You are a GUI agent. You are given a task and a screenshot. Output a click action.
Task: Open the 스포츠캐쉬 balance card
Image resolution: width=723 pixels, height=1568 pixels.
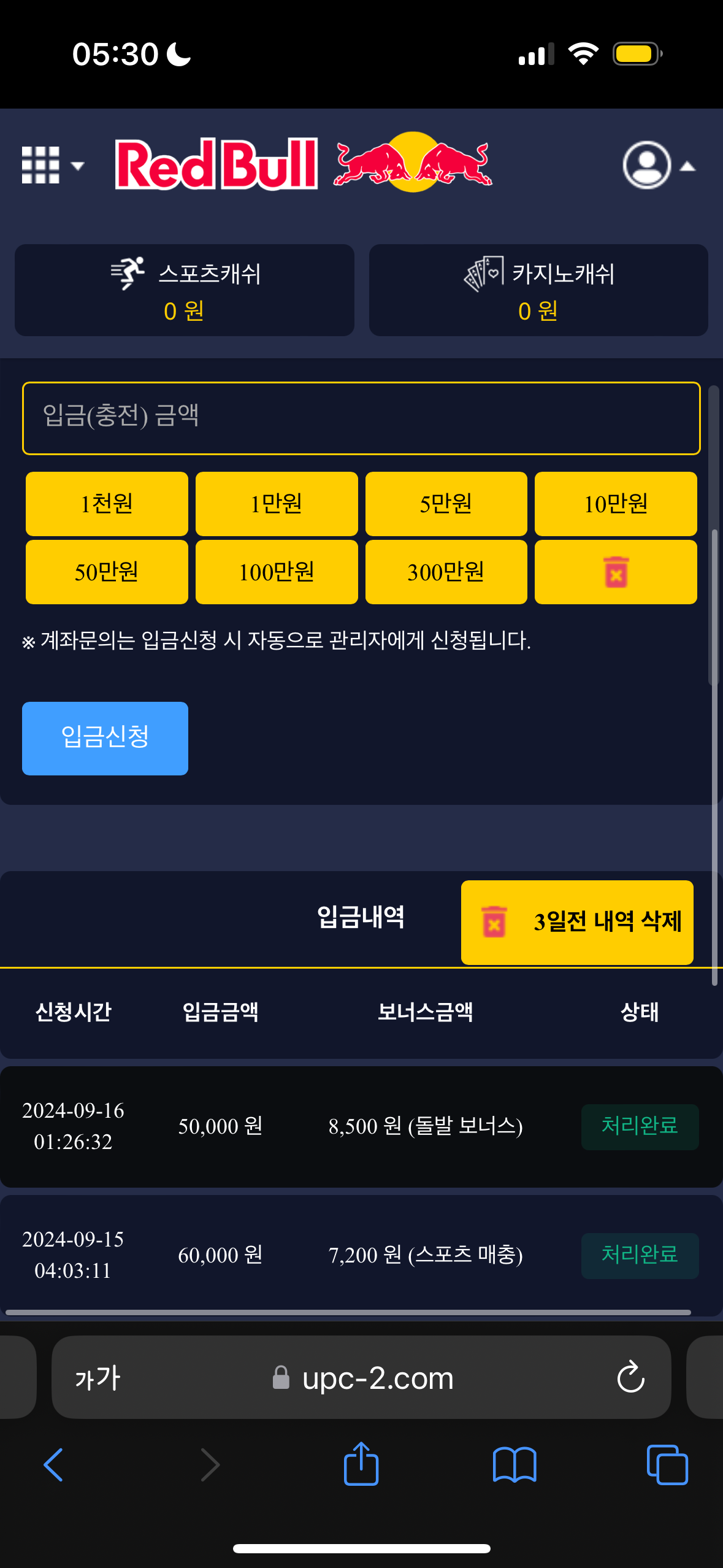[185, 290]
